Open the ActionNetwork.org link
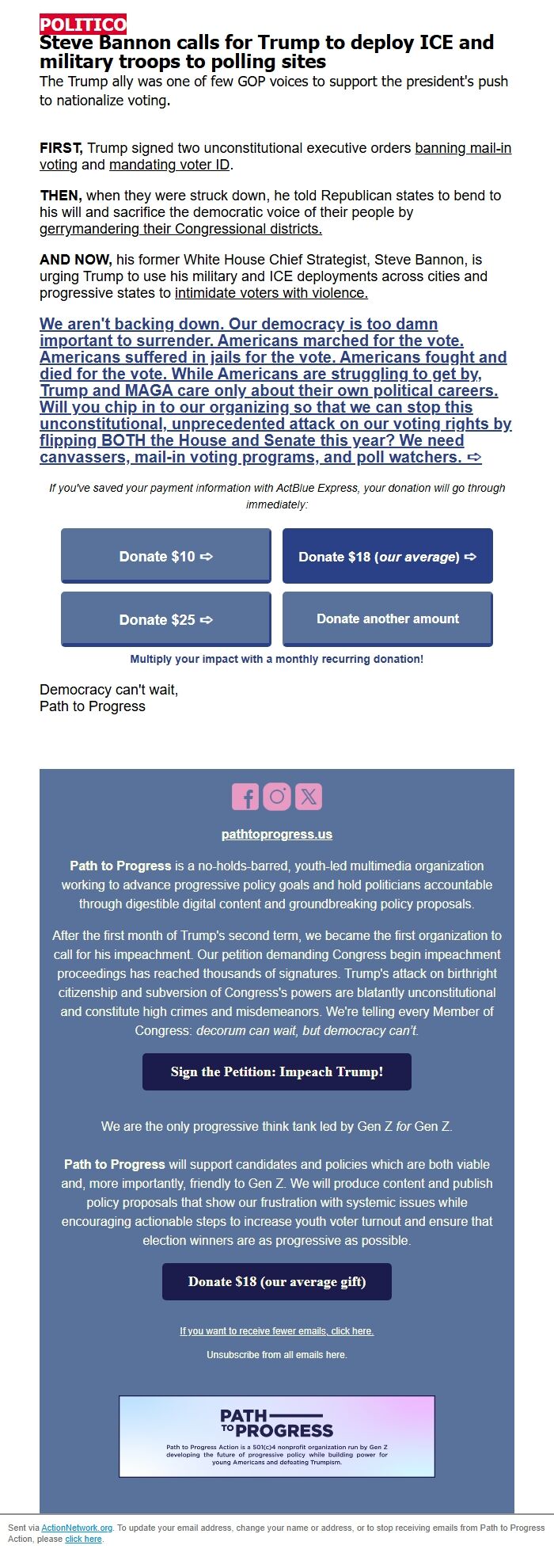 [77, 1528]
